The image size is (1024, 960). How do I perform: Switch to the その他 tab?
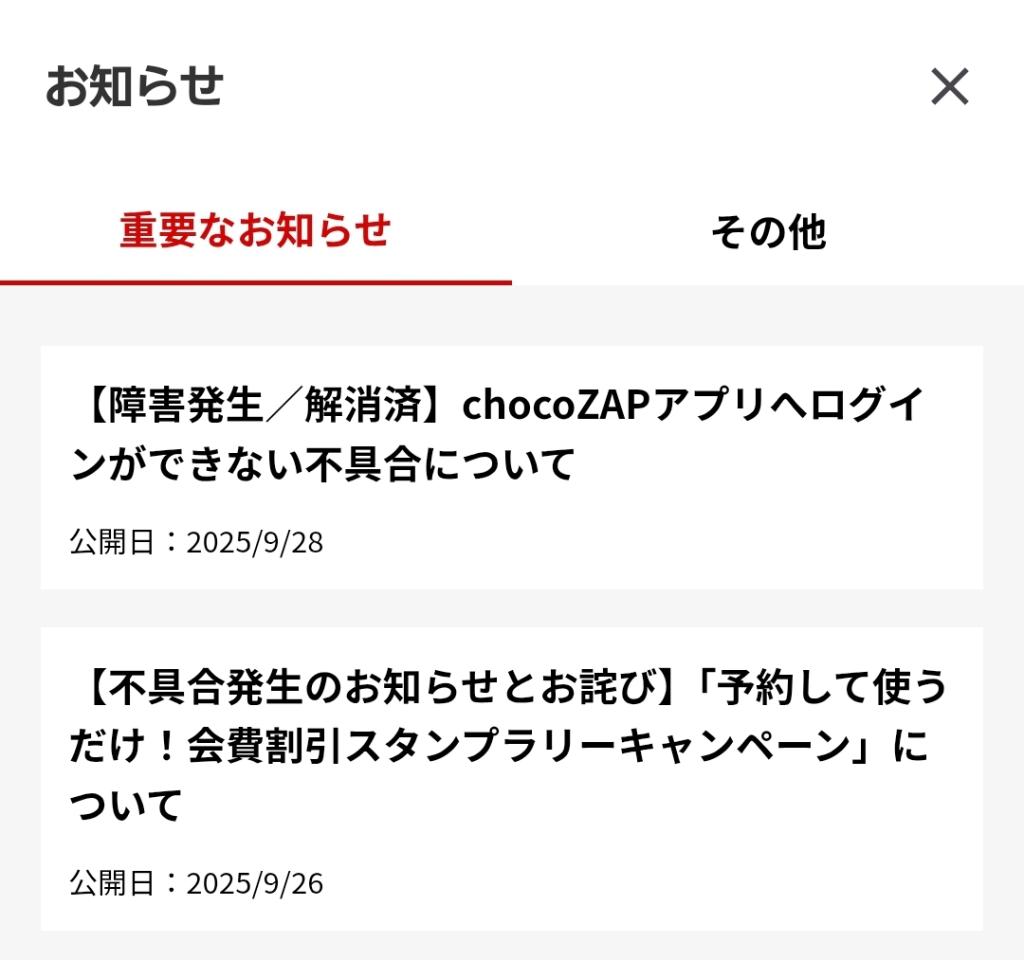point(768,232)
